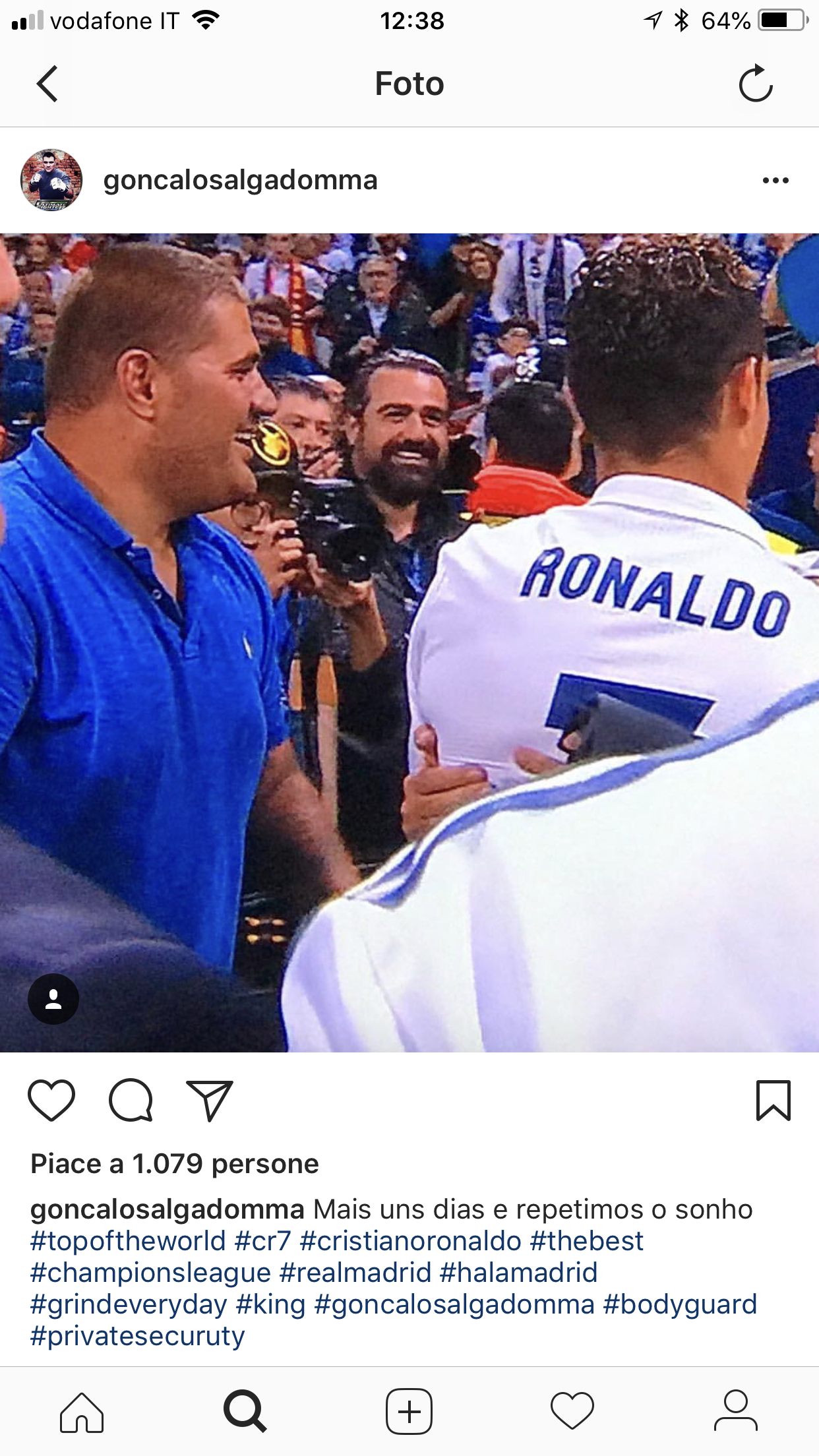Open the Activity heart tab
819x1456 pixels.
pyautogui.click(x=572, y=1412)
